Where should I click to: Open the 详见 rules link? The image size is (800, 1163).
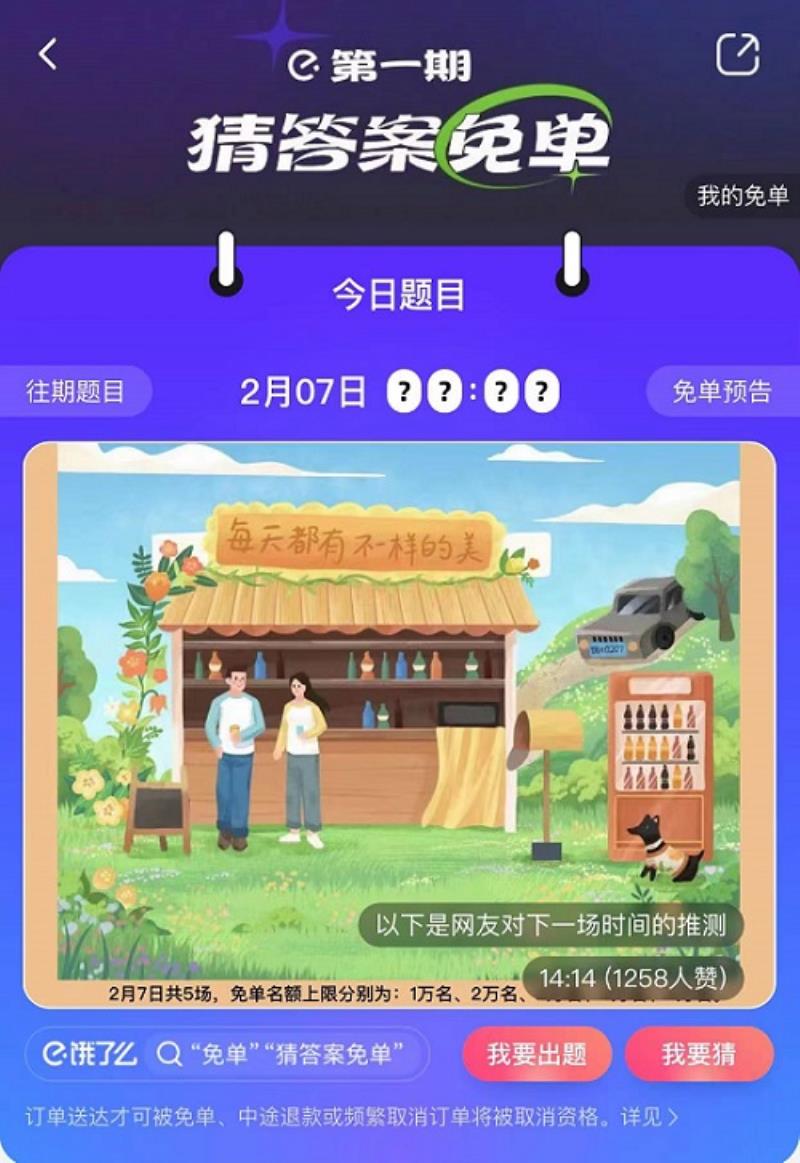(x=649, y=1117)
